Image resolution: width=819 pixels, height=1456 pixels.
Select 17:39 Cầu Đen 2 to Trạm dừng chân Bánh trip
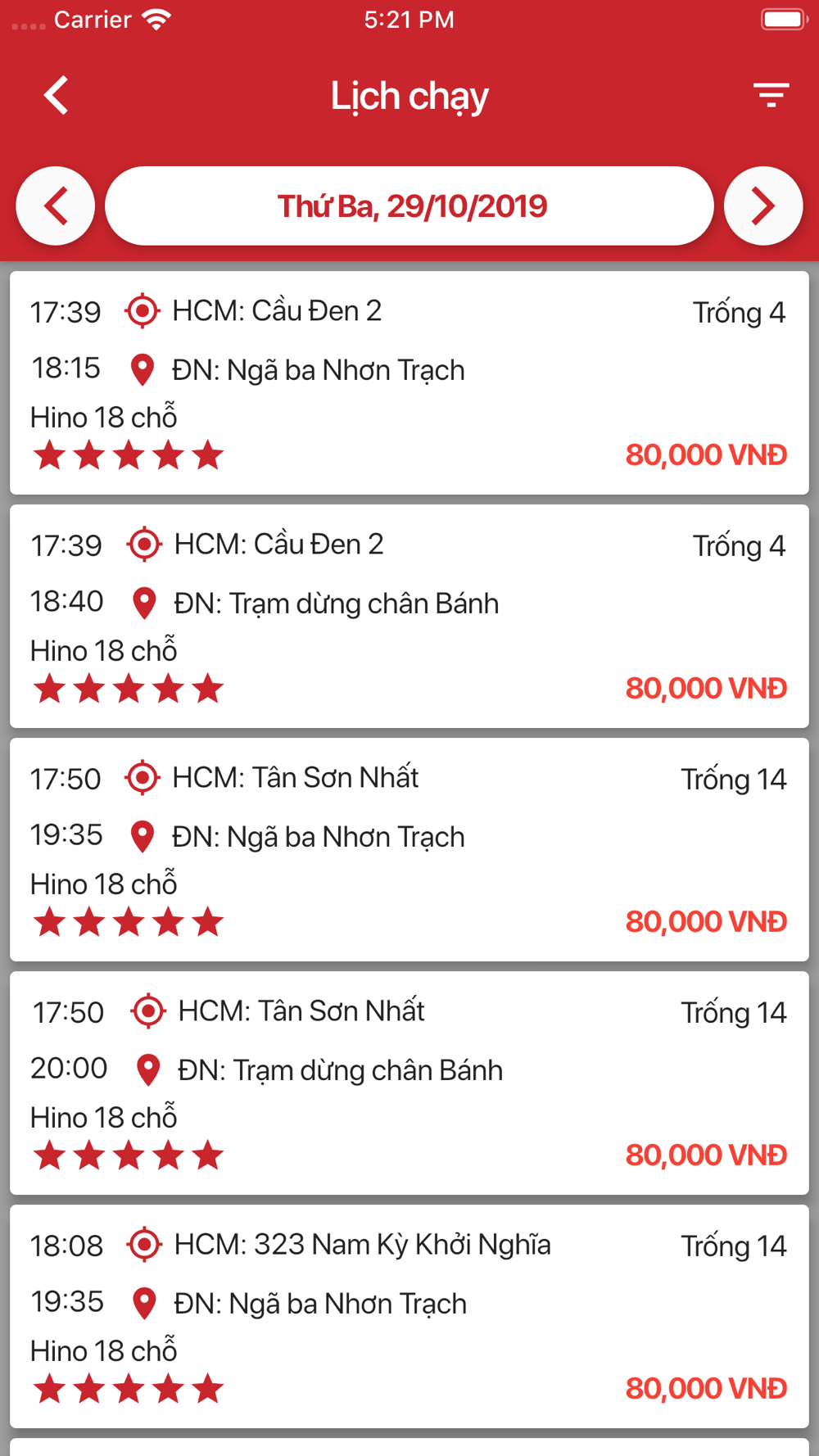409,617
